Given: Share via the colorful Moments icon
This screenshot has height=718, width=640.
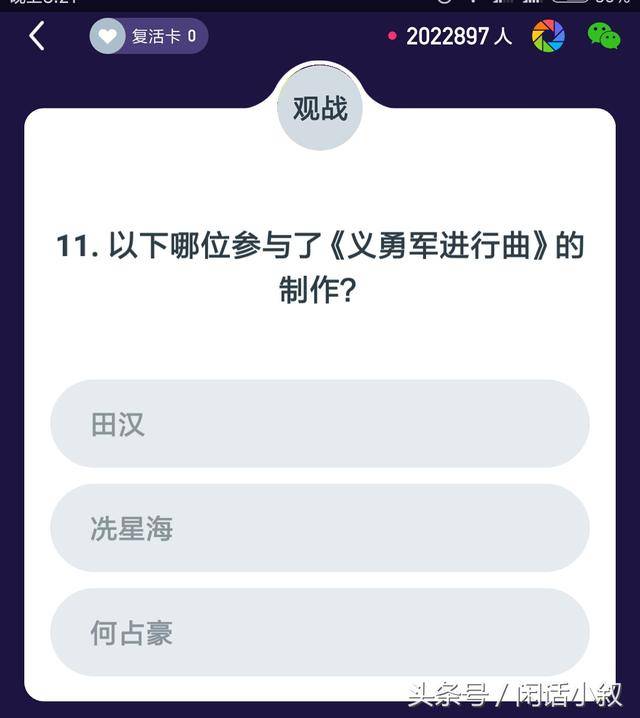Looking at the screenshot, I should click(548, 36).
